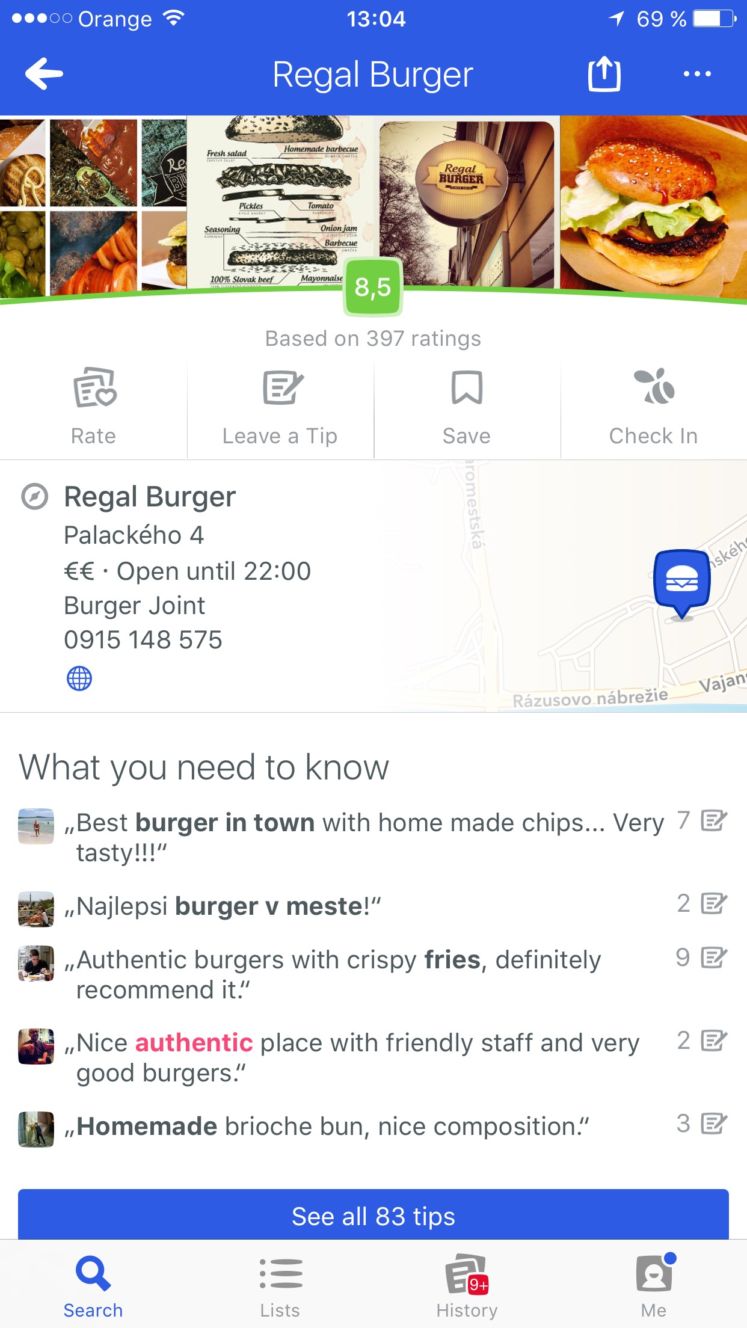This screenshot has height=1328, width=747.
Task: Open the venue website globe icon
Action: point(79,679)
